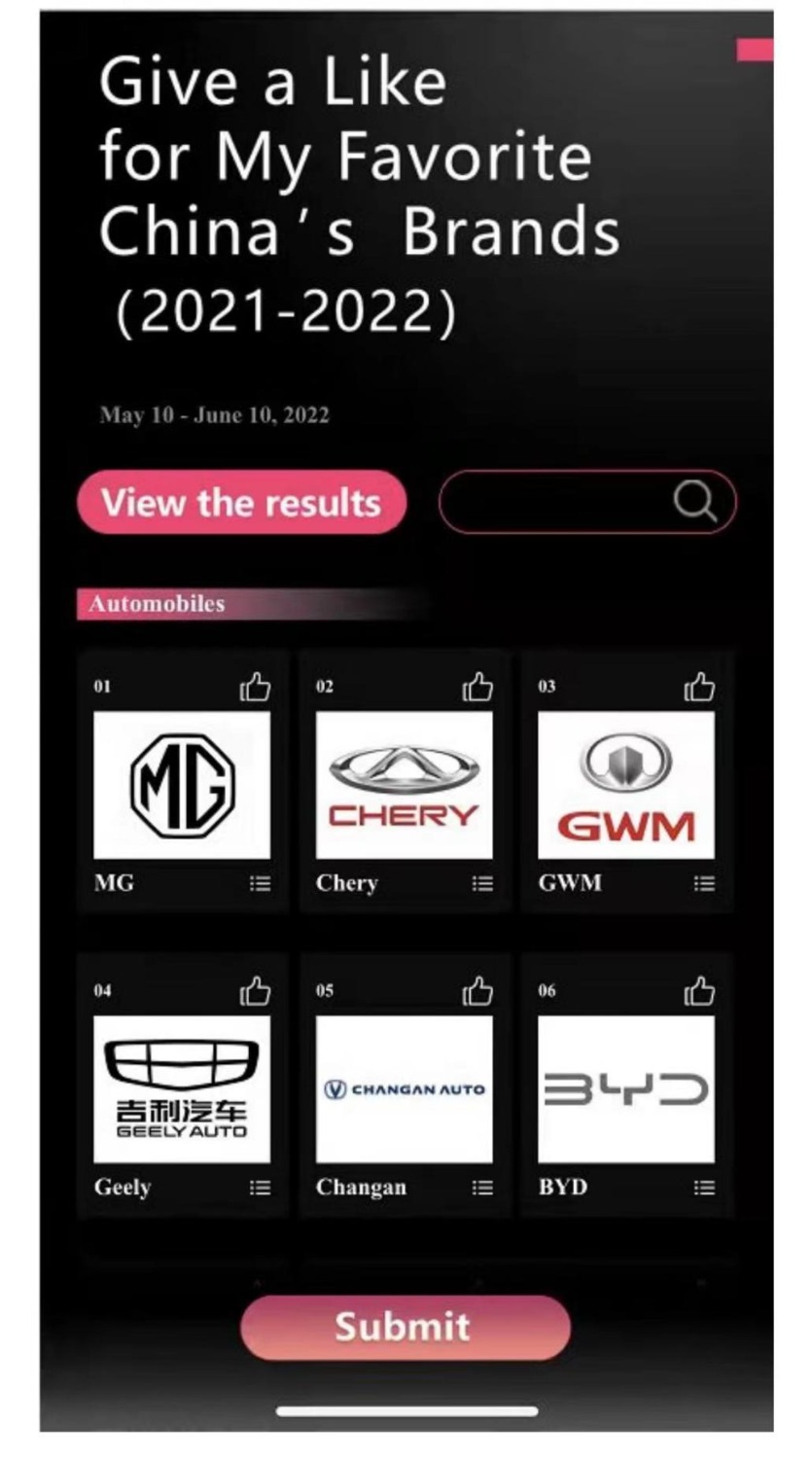Viewport: 812px width, 1459px height.
Task: Like the MG brand
Action: (x=255, y=688)
